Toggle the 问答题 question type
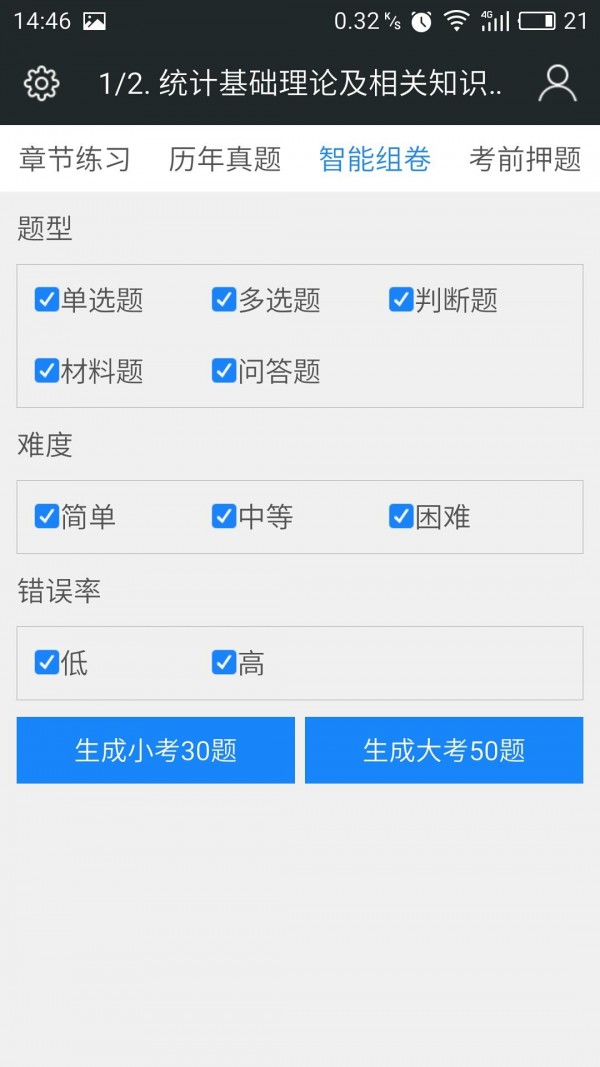The height and width of the screenshot is (1067, 600). 224,371
